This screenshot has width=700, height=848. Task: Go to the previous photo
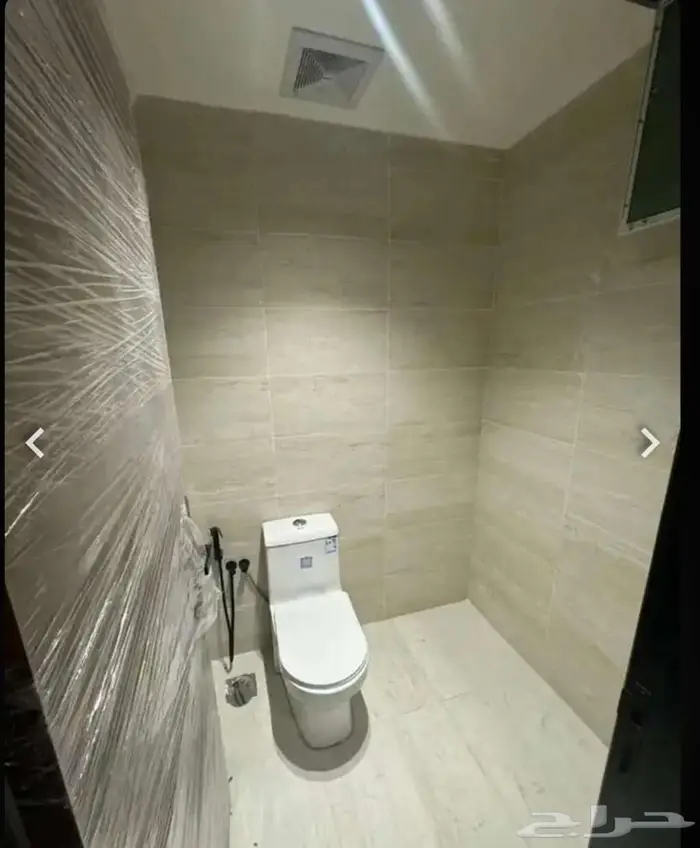35,442
